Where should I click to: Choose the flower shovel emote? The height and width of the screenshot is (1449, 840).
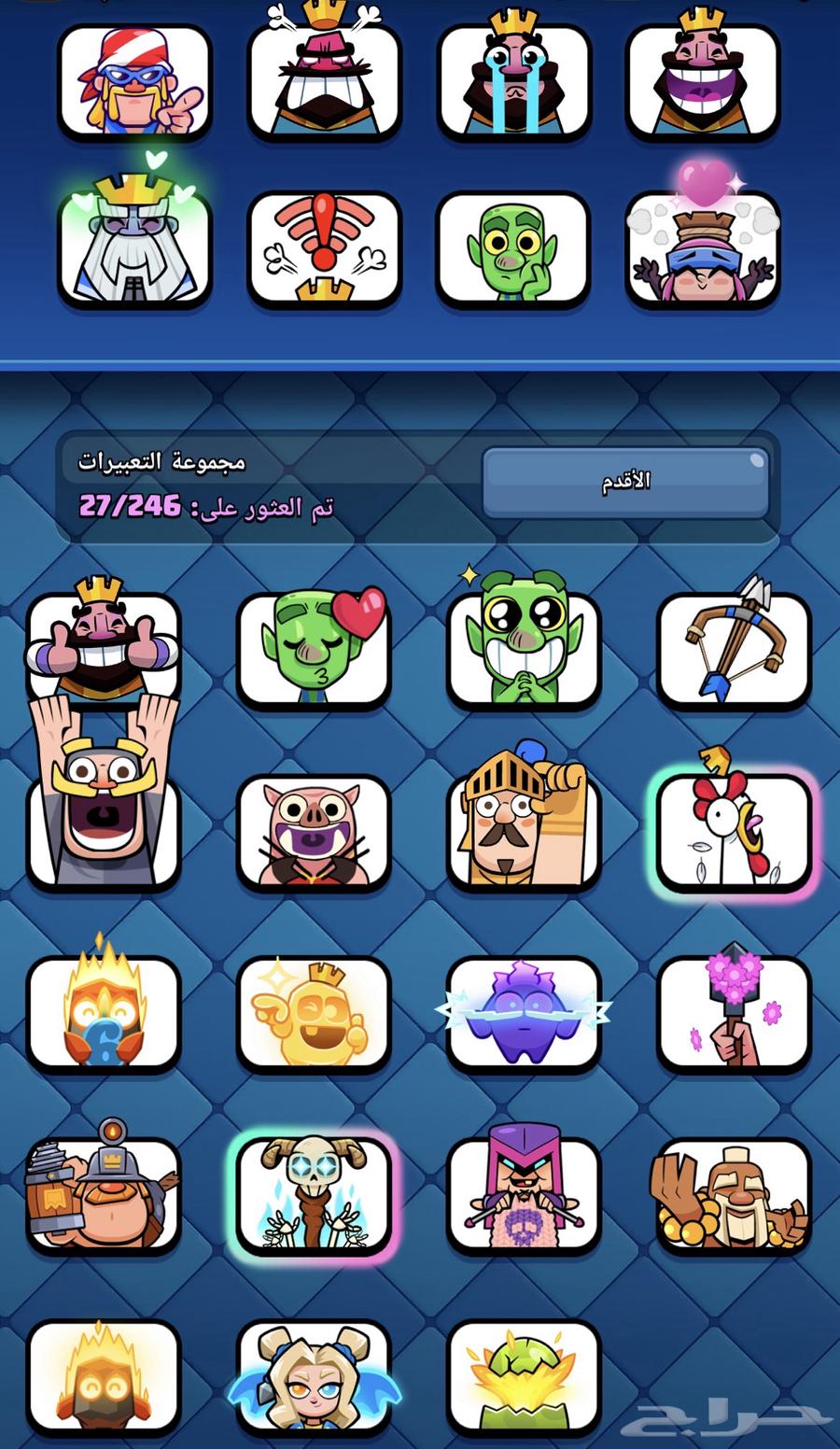[734, 1013]
